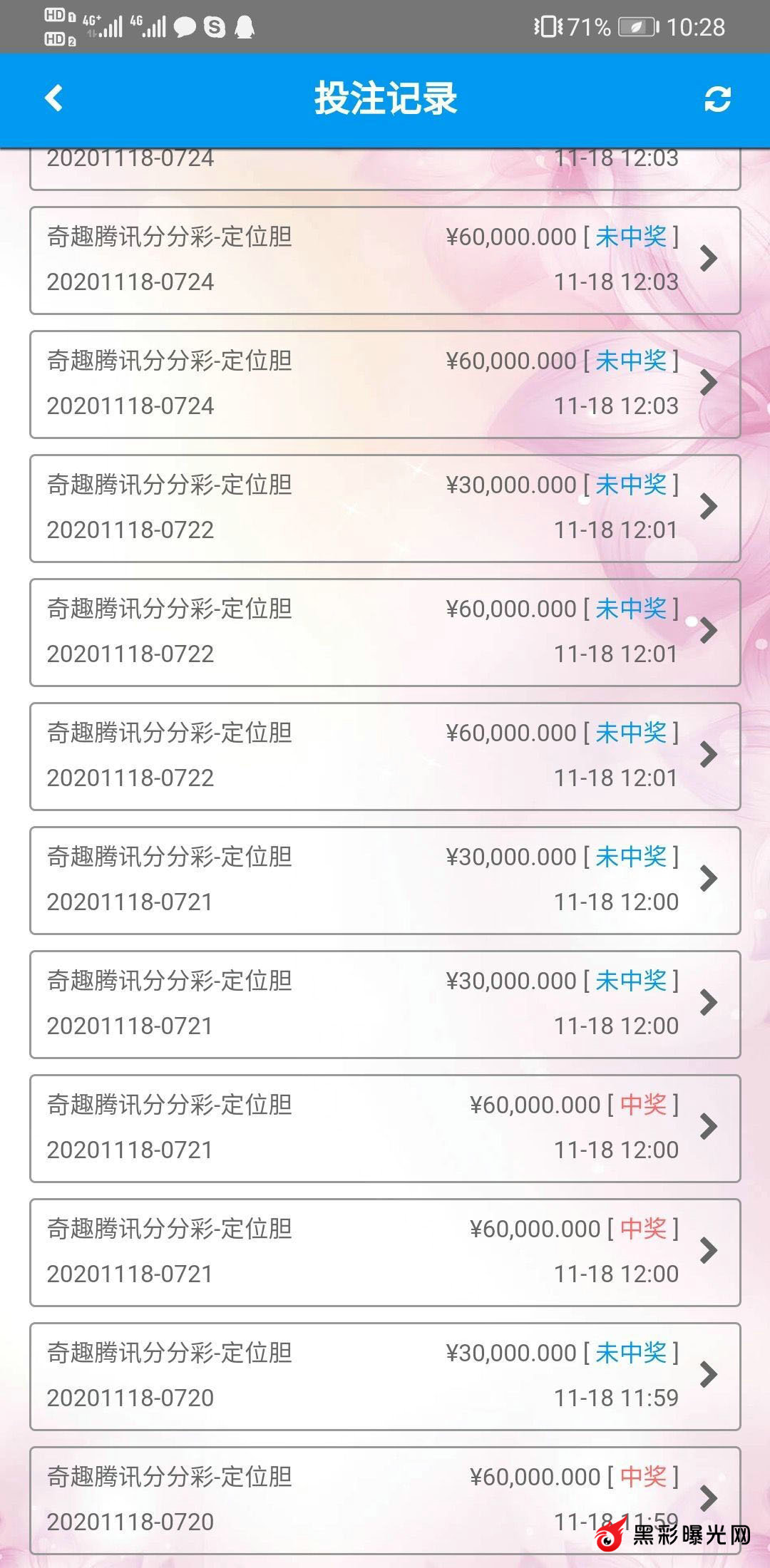Open the ¥30,000.000 未中奖 record for issue 20201118-0720
Image resolution: width=770 pixels, height=1568 pixels.
tap(385, 1376)
